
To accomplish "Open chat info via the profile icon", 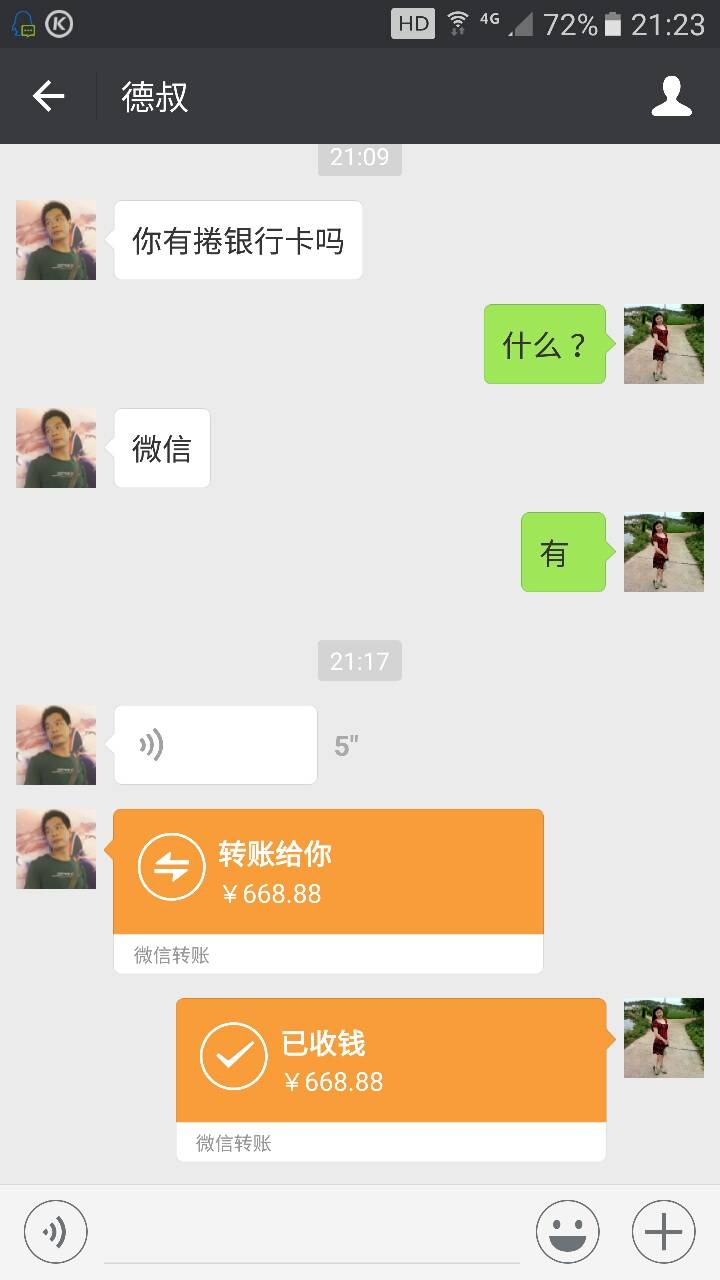I will (671, 96).
